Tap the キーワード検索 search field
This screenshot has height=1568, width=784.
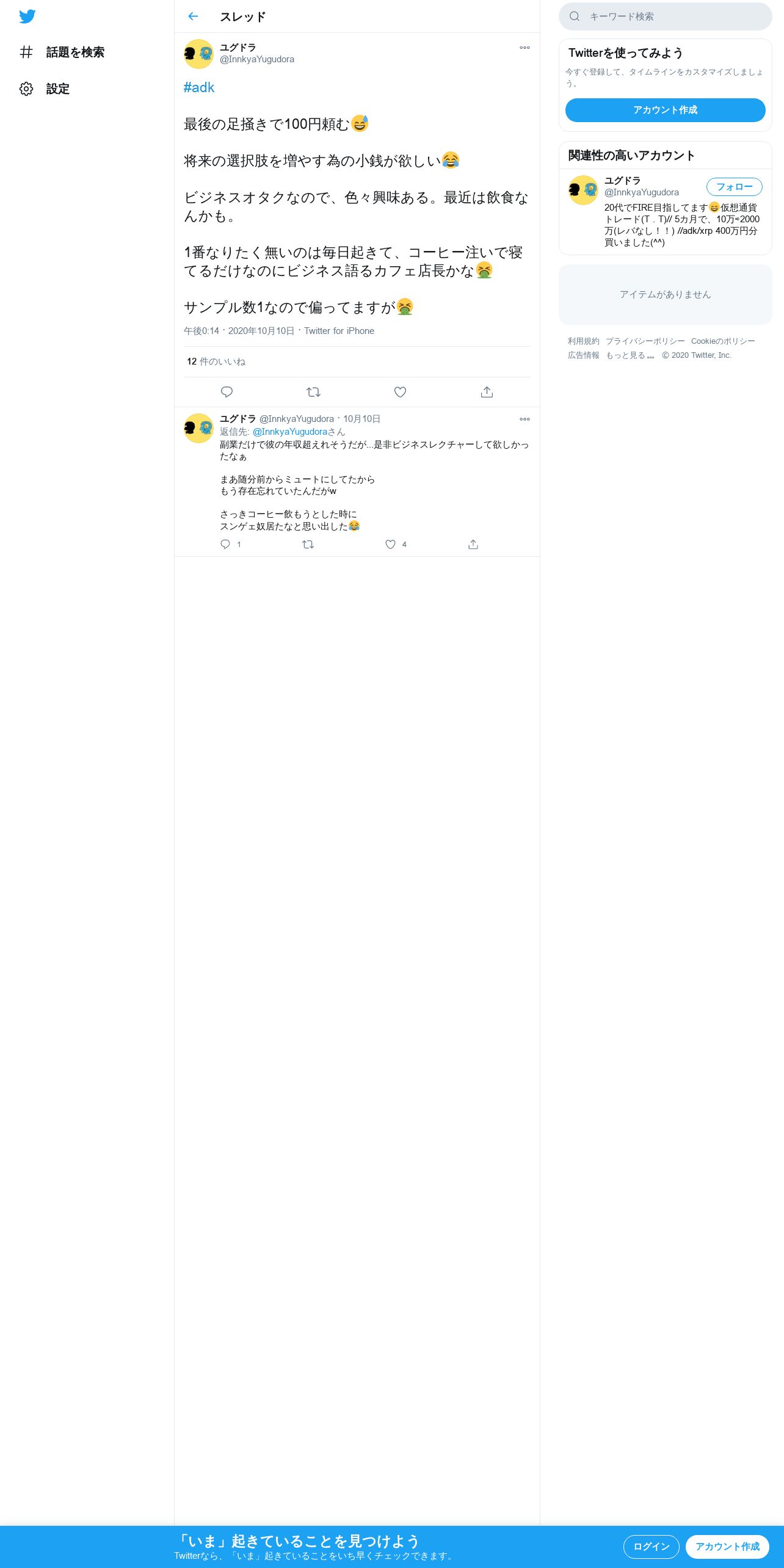pos(665,16)
